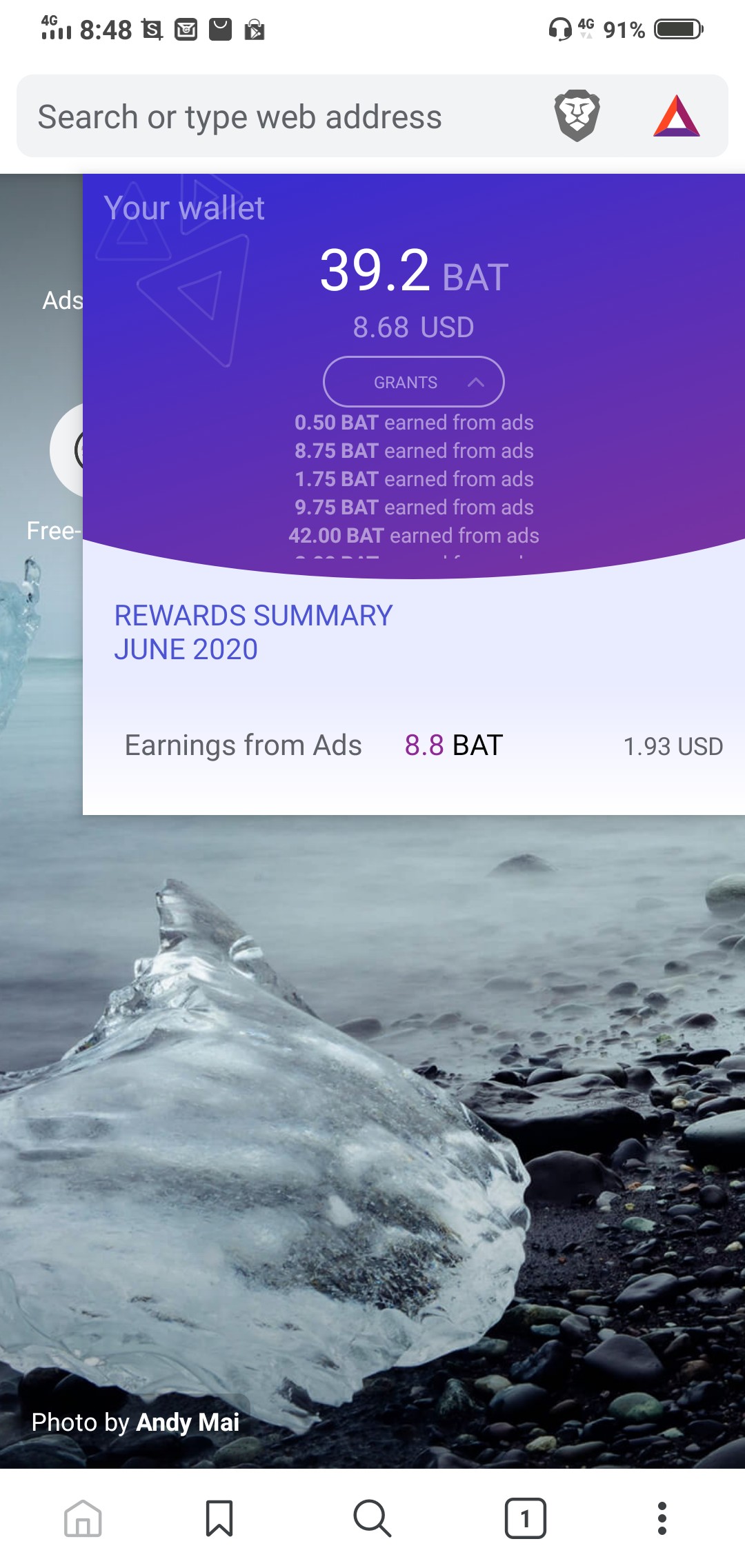Open the Brave Shields lion icon
The width and height of the screenshot is (745, 1568).
(577, 116)
